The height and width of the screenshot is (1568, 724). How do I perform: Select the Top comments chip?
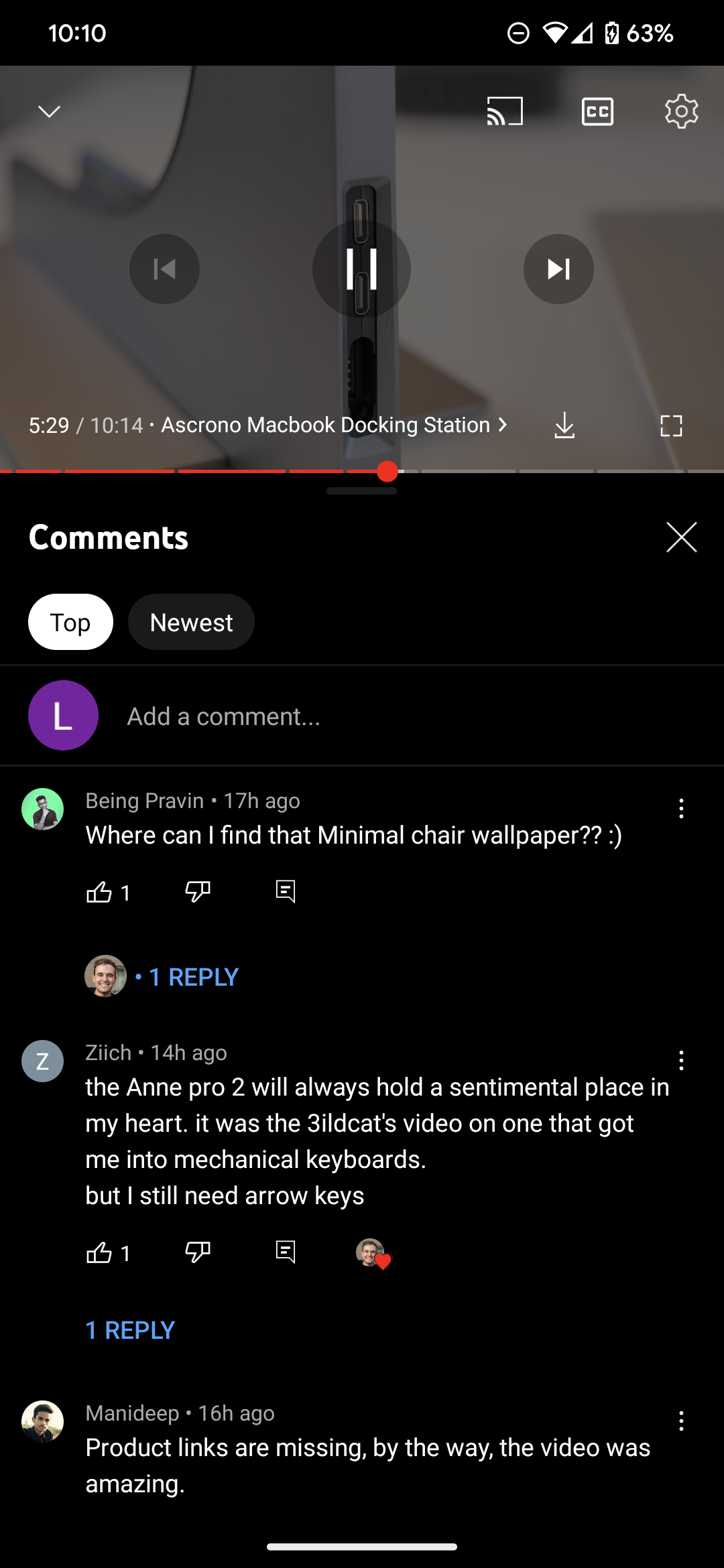pos(70,622)
